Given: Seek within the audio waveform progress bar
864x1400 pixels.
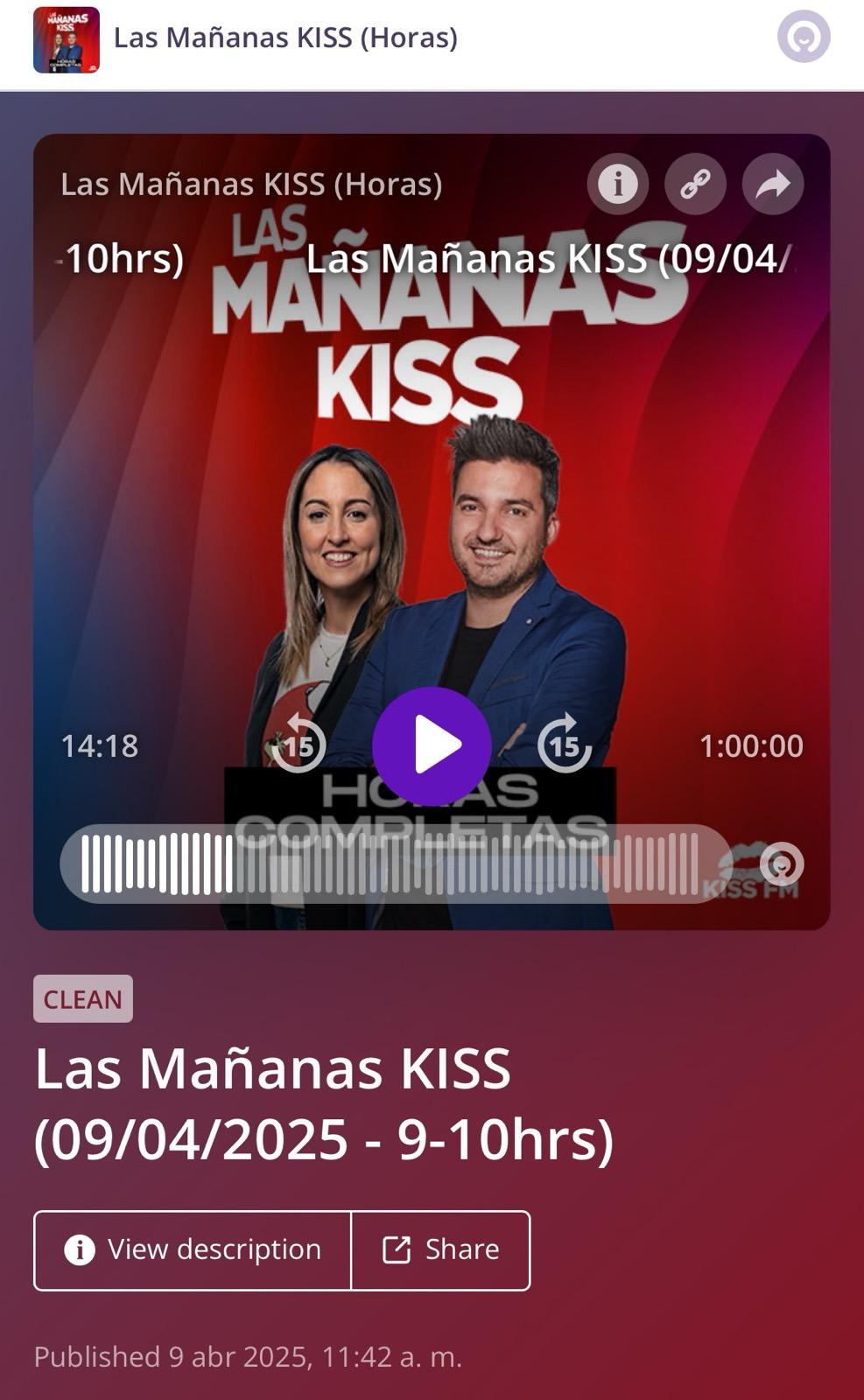Looking at the screenshot, I should pos(390,864).
